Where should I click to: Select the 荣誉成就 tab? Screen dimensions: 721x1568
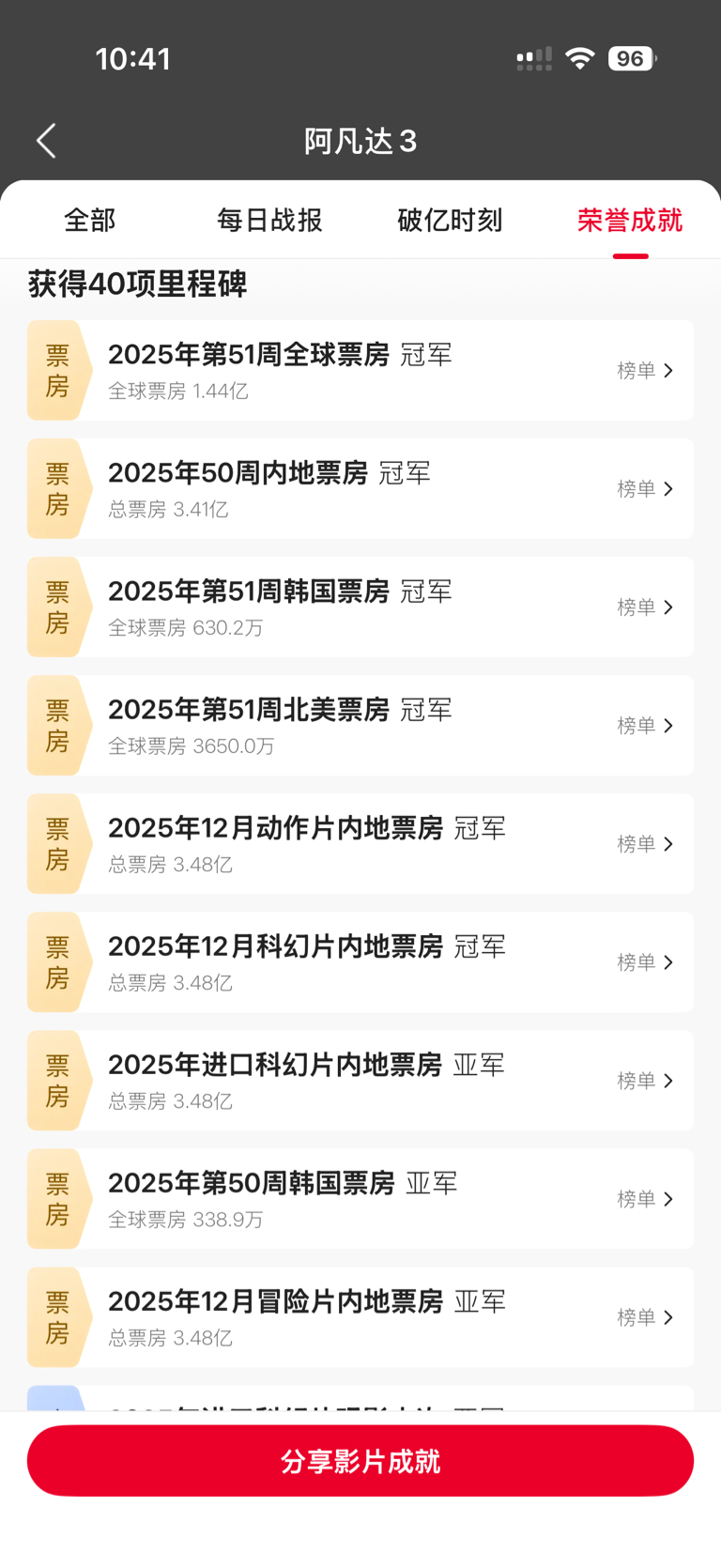pyautogui.click(x=630, y=221)
